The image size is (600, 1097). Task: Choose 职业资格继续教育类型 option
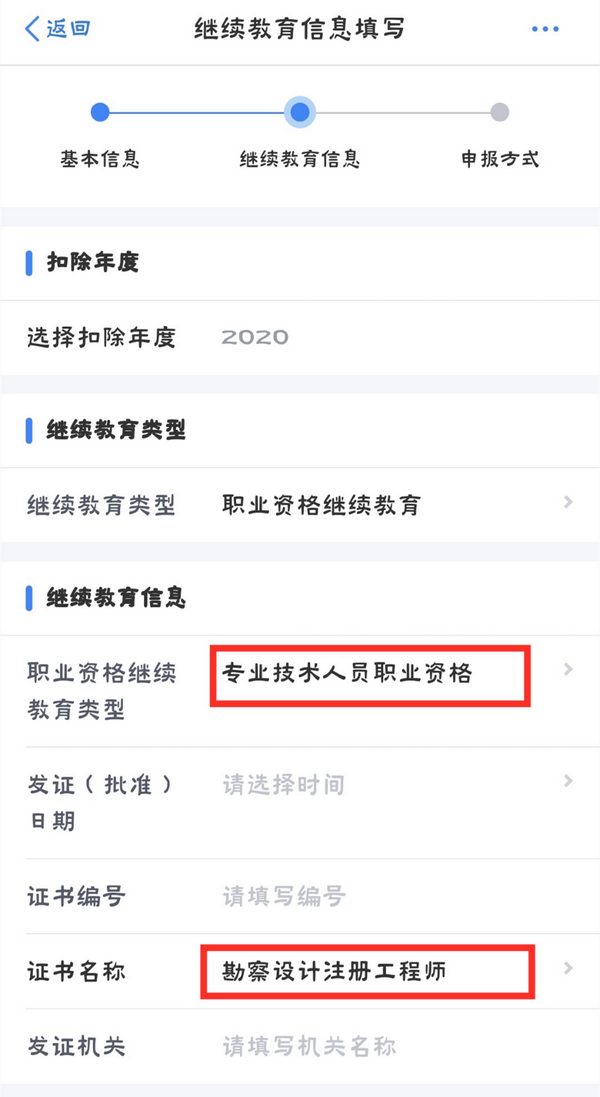369,674
